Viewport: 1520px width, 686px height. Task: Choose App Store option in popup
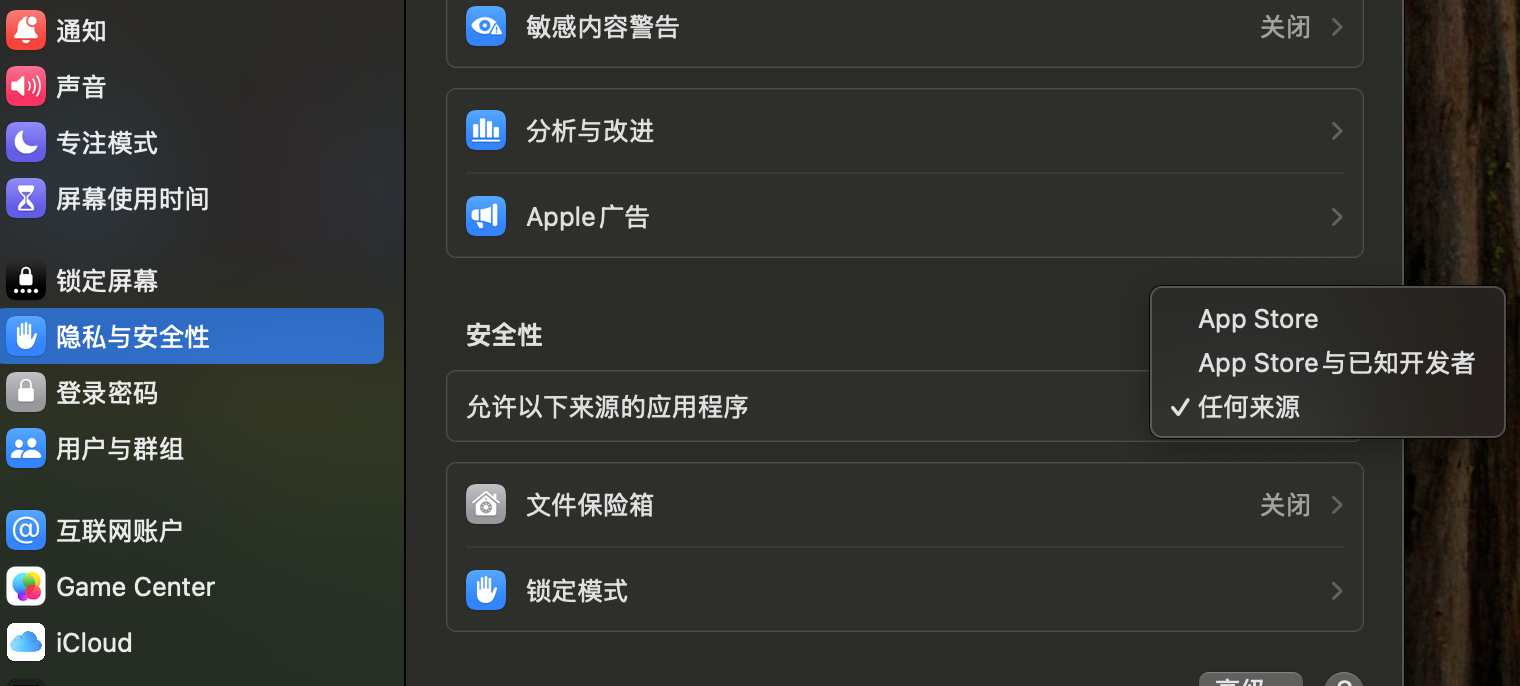(1258, 319)
